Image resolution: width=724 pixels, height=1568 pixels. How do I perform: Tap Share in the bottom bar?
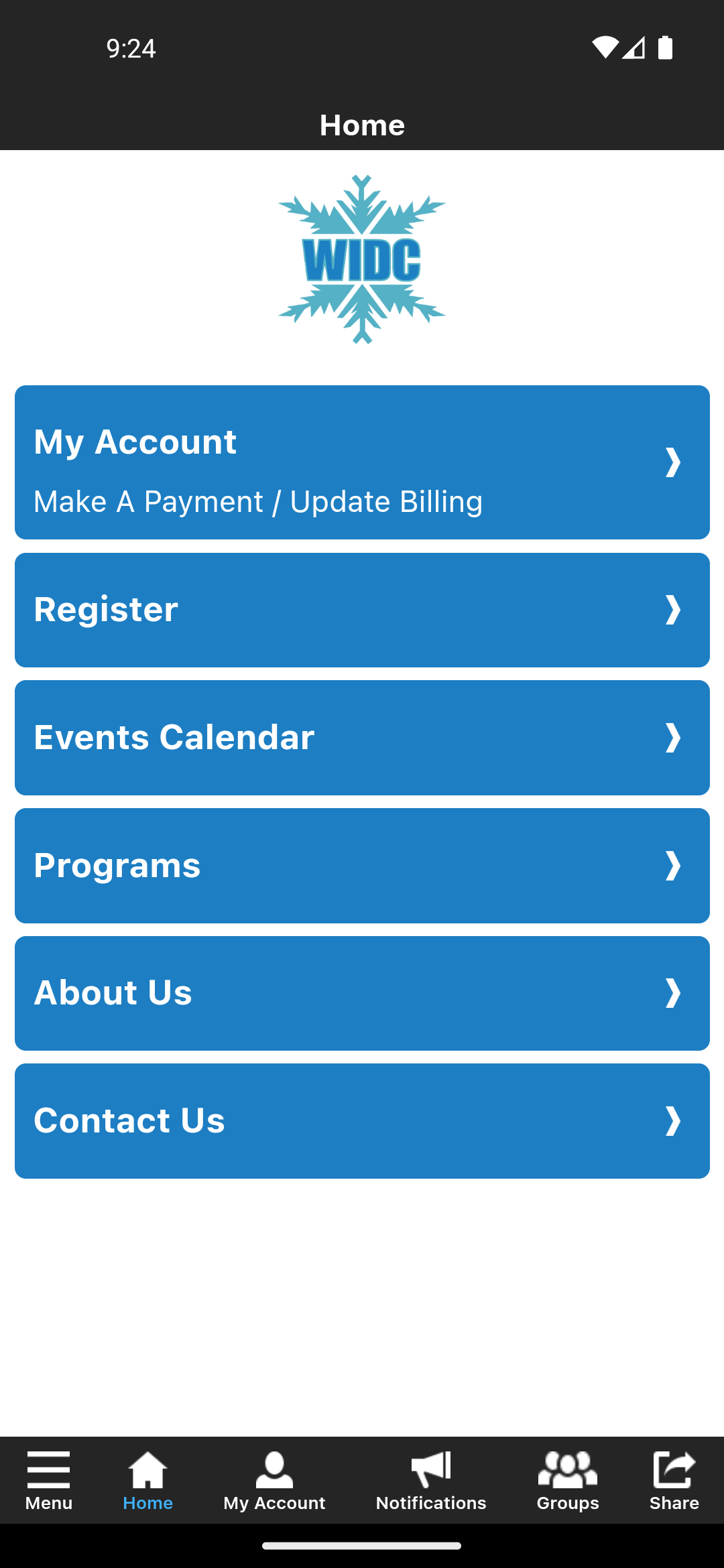click(x=674, y=1481)
